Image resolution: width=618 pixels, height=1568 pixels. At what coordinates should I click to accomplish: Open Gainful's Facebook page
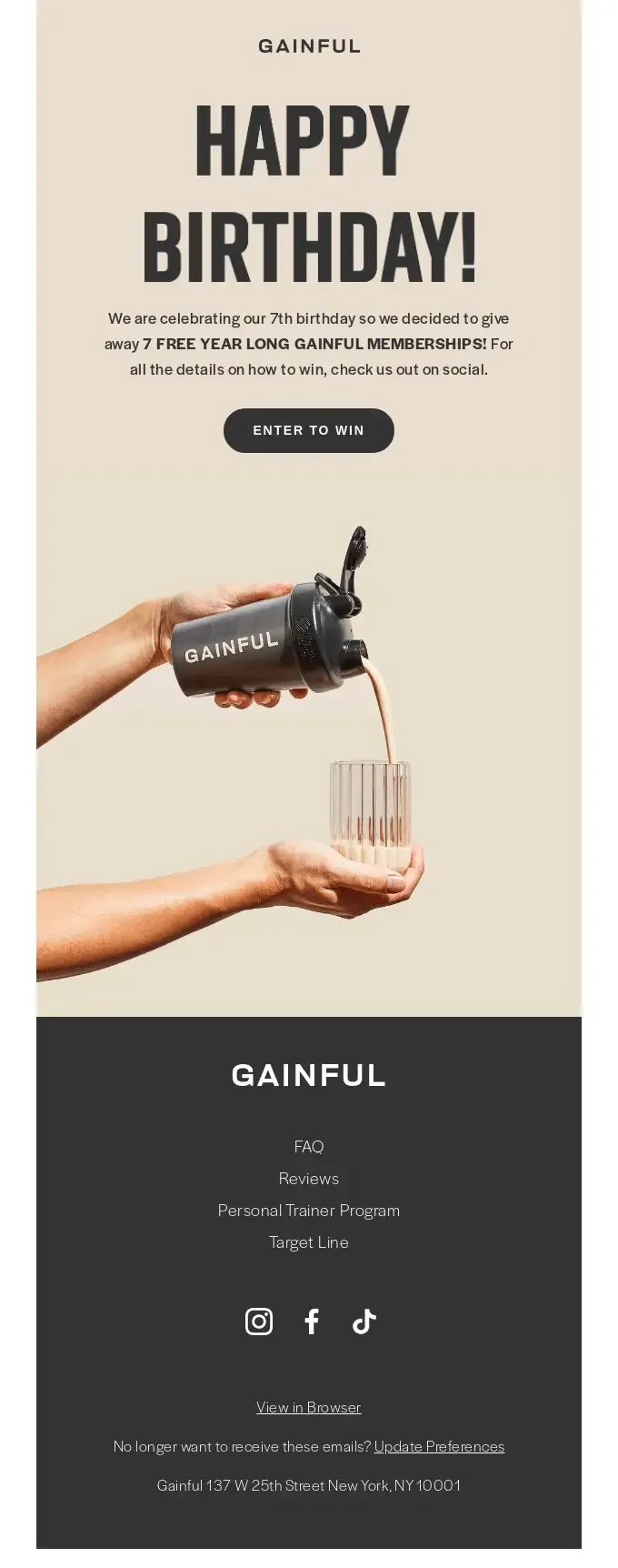tap(312, 1321)
